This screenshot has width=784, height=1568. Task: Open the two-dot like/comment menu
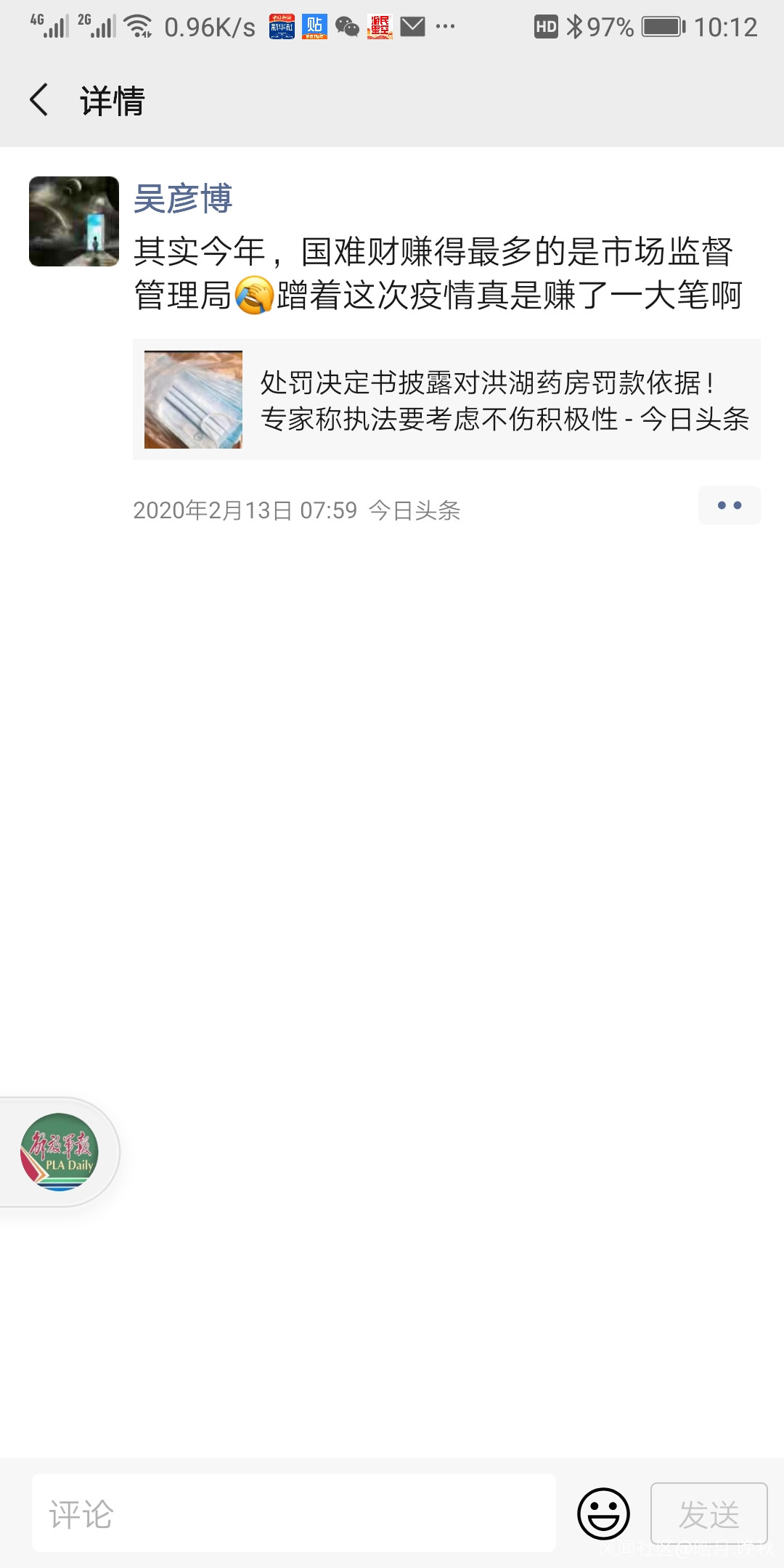[729, 505]
